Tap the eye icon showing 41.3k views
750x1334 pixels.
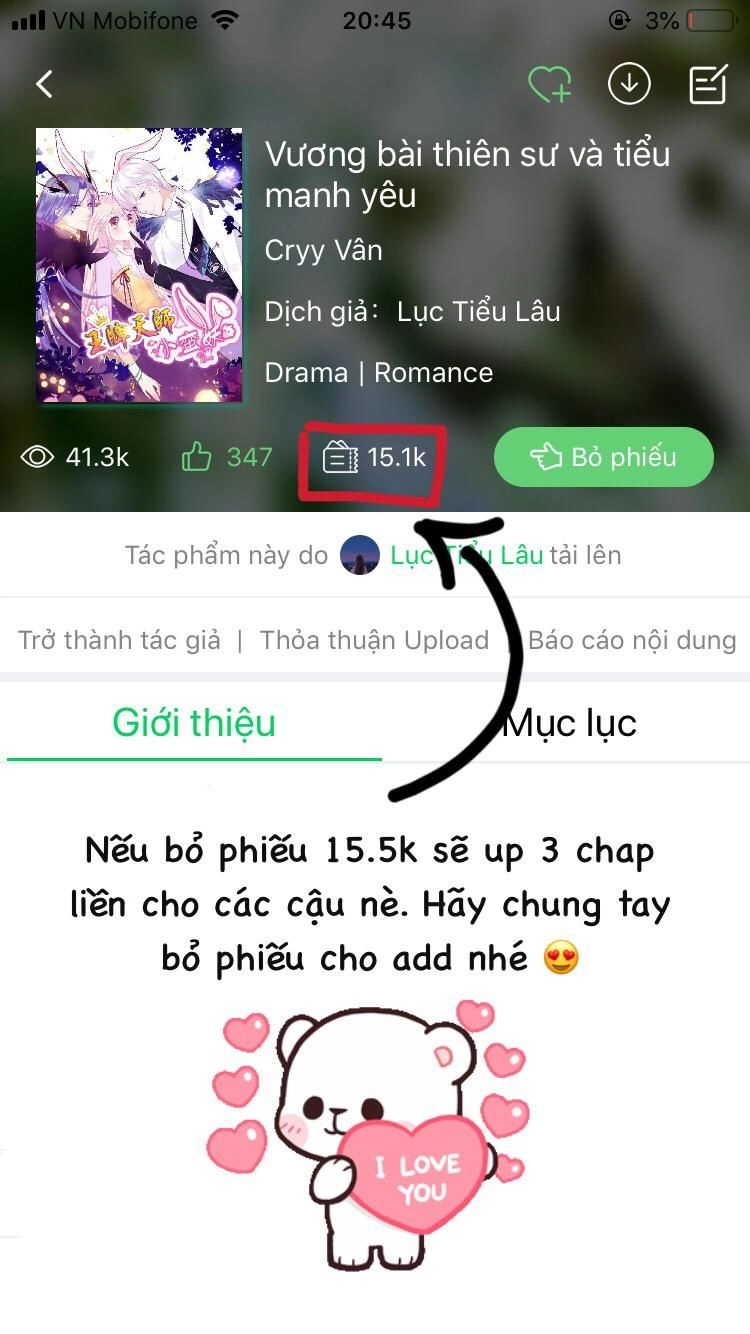click(x=37, y=457)
